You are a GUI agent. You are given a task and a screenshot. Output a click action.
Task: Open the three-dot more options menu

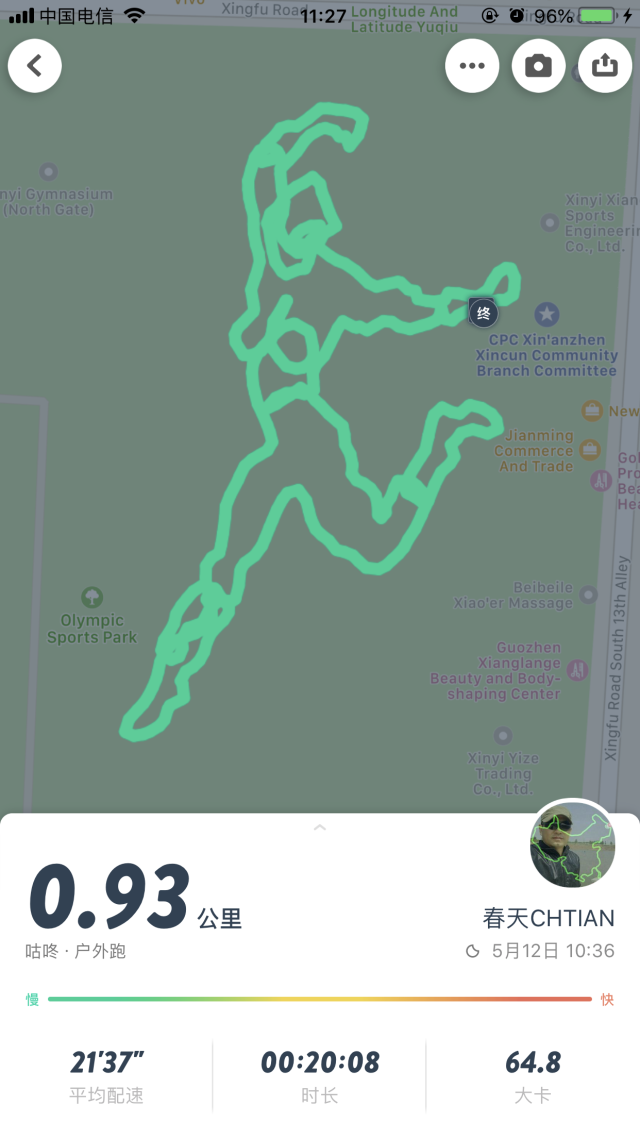pyautogui.click(x=472, y=66)
